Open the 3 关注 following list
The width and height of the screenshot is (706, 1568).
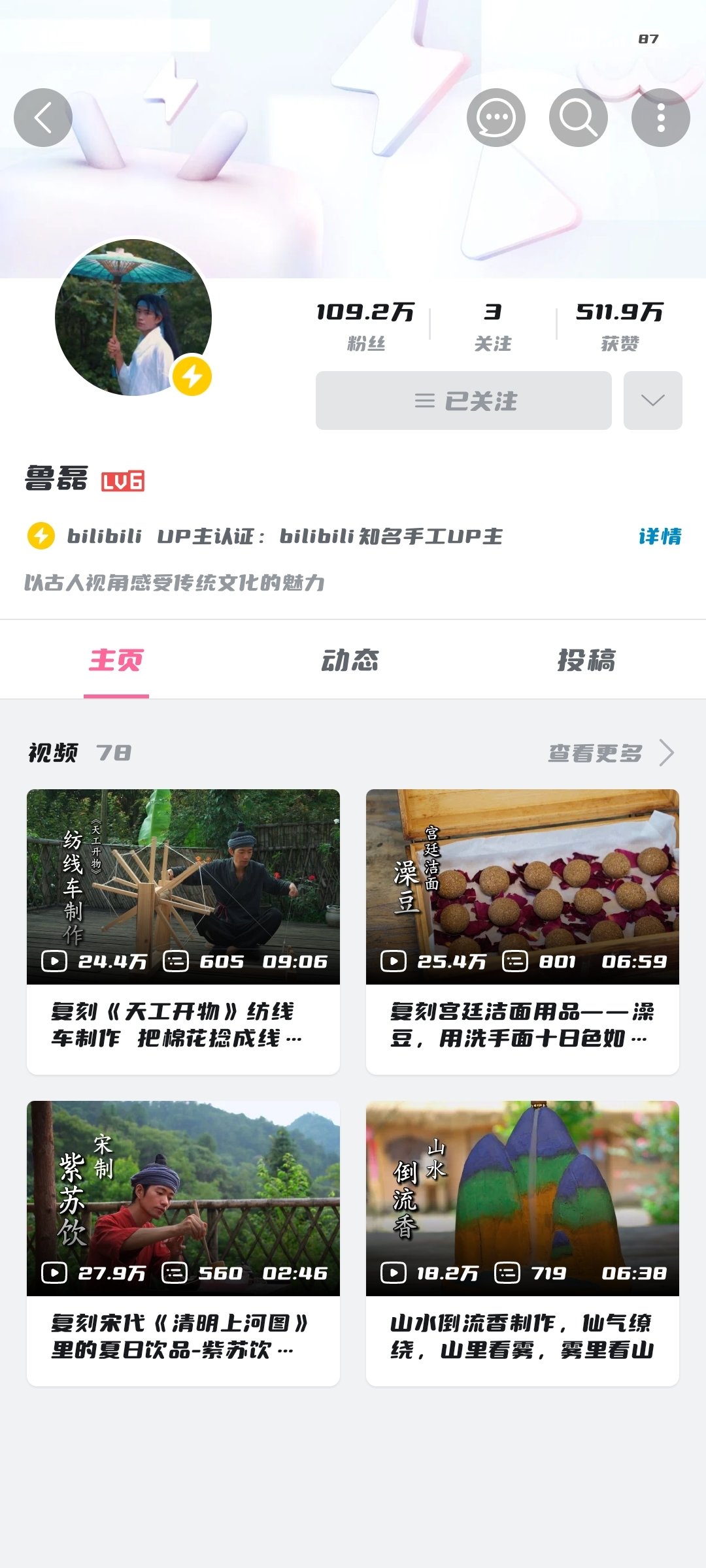(x=493, y=325)
